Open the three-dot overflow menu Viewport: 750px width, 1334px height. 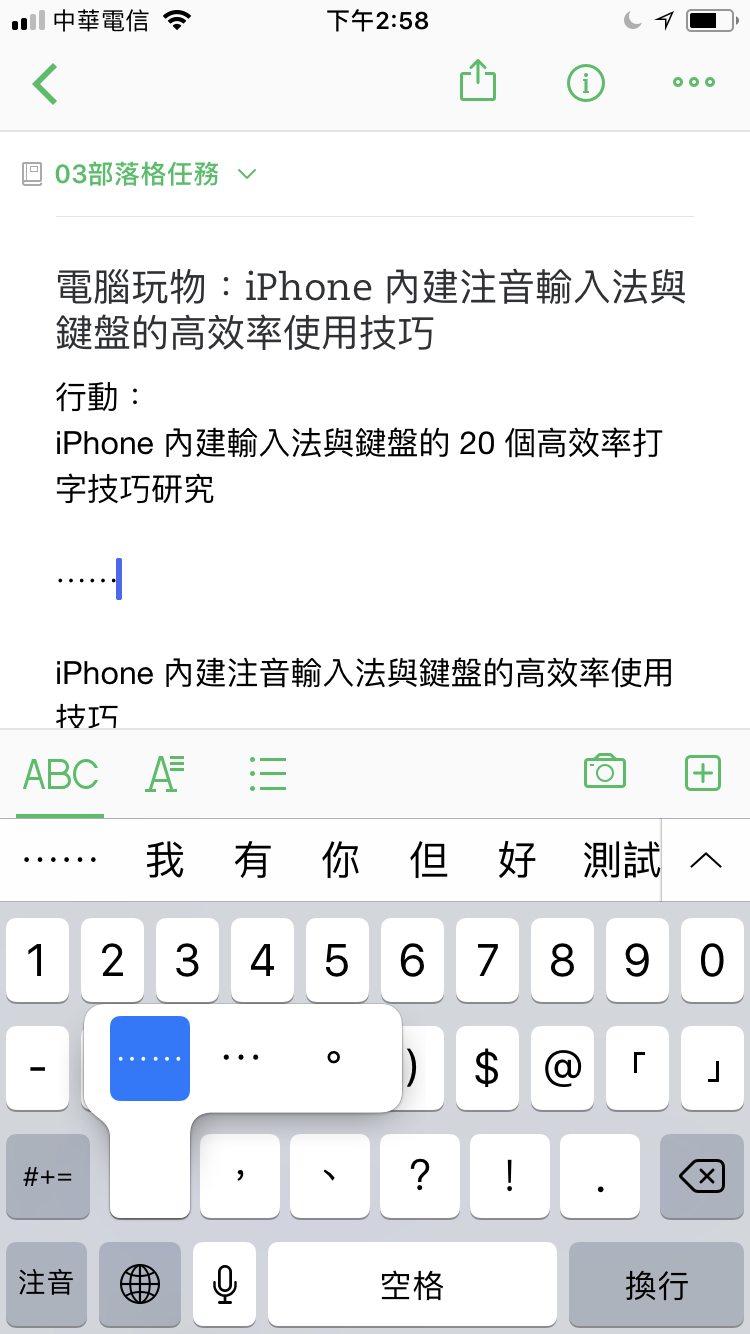(694, 83)
